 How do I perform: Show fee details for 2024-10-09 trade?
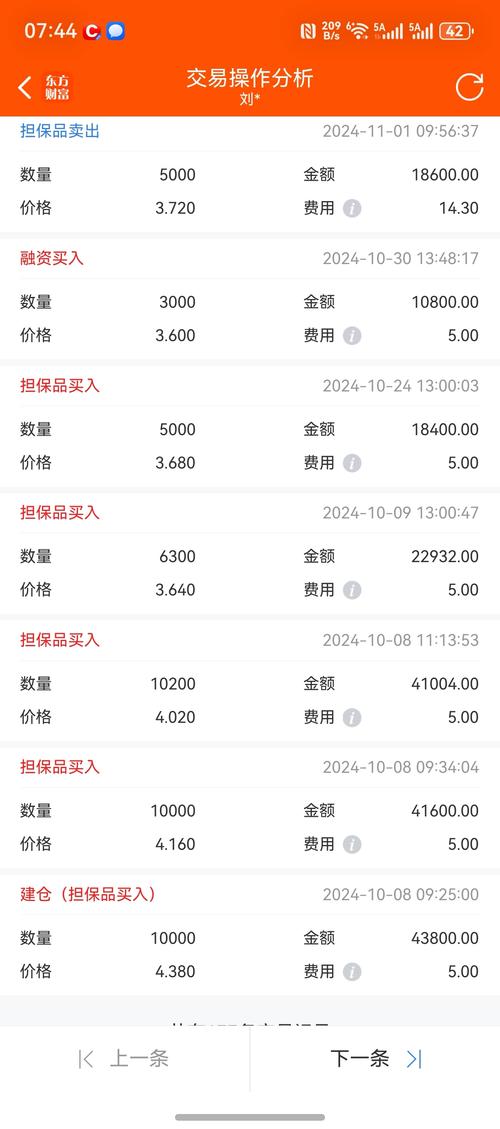tap(352, 590)
